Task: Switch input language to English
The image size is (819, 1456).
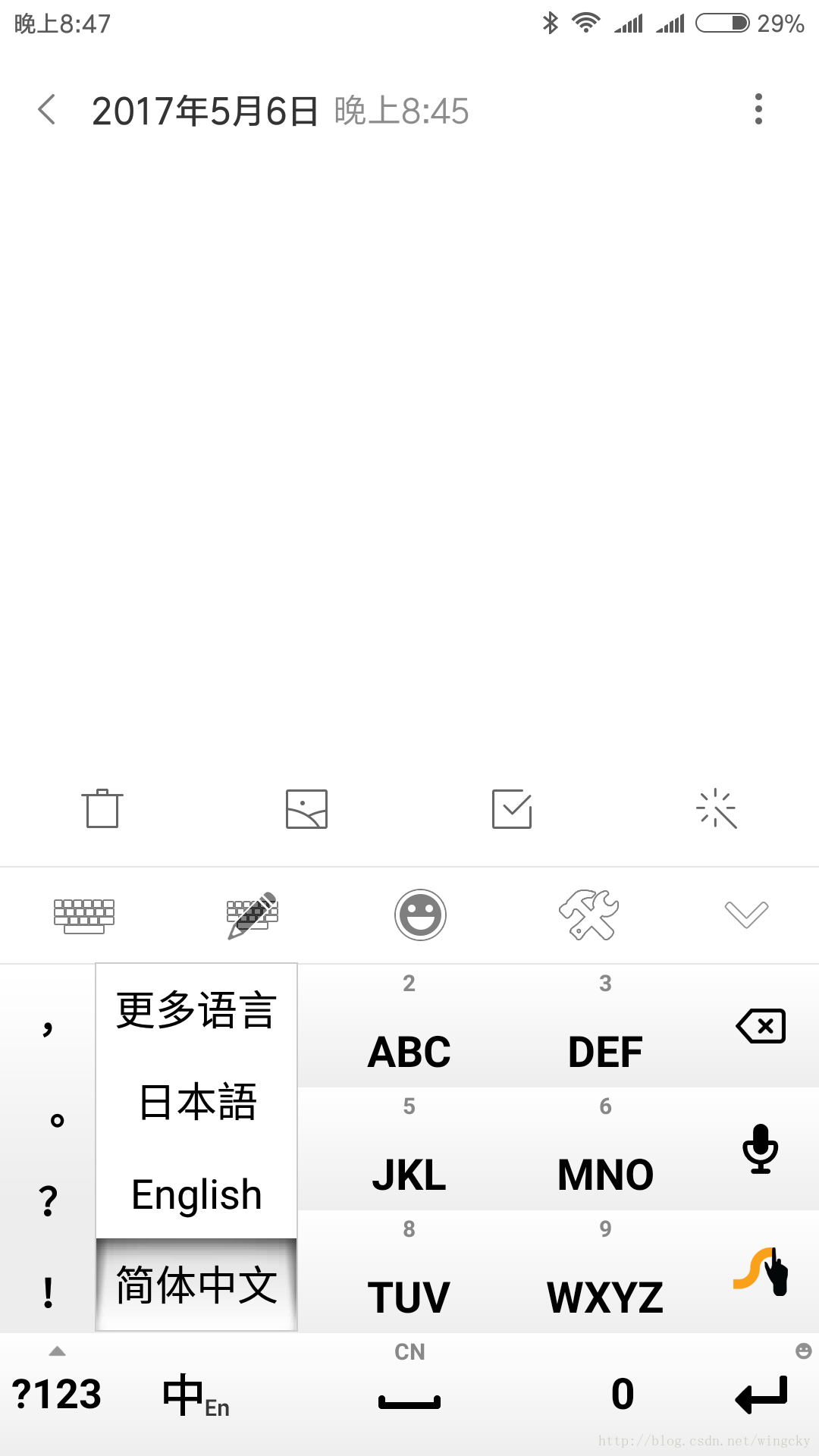Action: tap(196, 1194)
